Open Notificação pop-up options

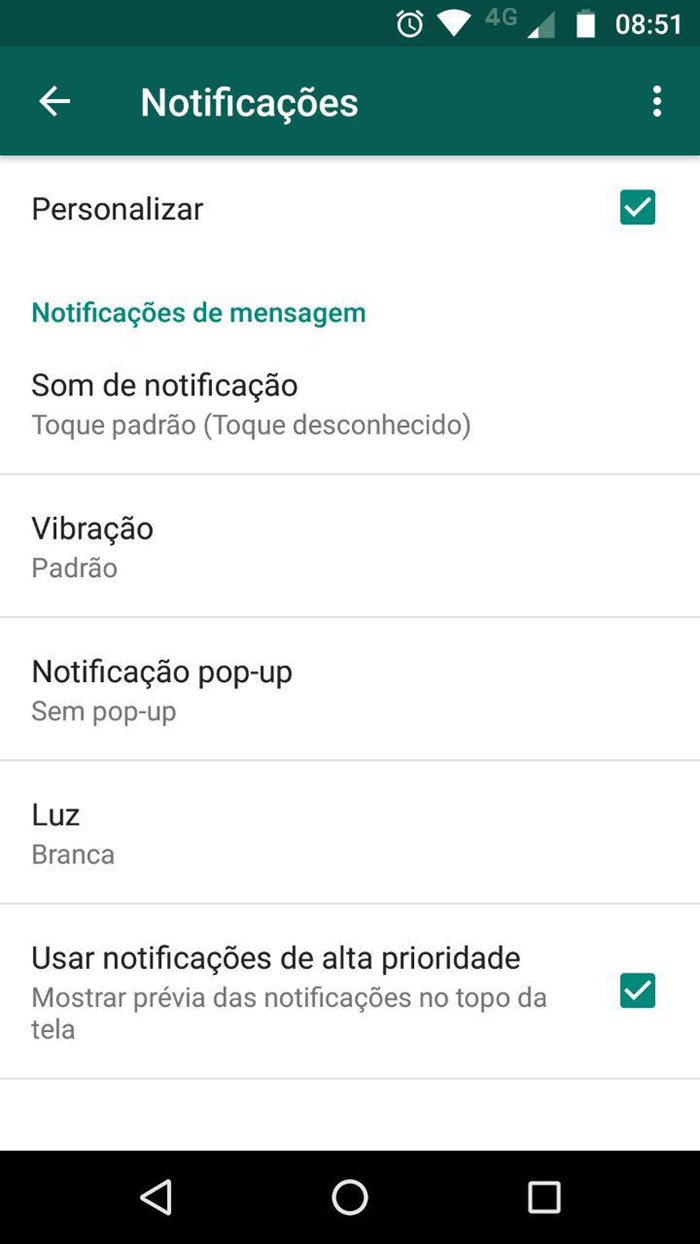pos(161,690)
